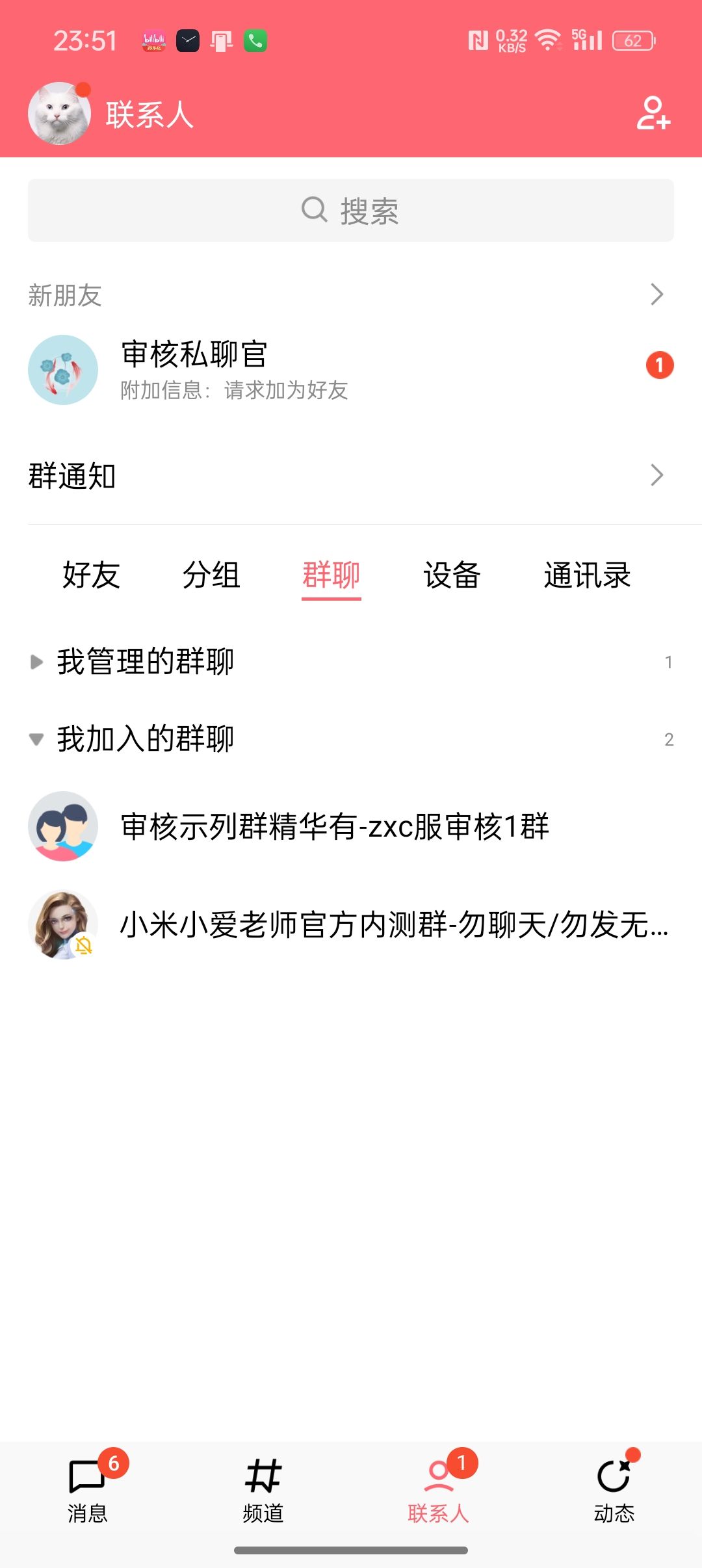Open the 新朋友 list
This screenshot has width=702, height=1568.
pos(351,295)
